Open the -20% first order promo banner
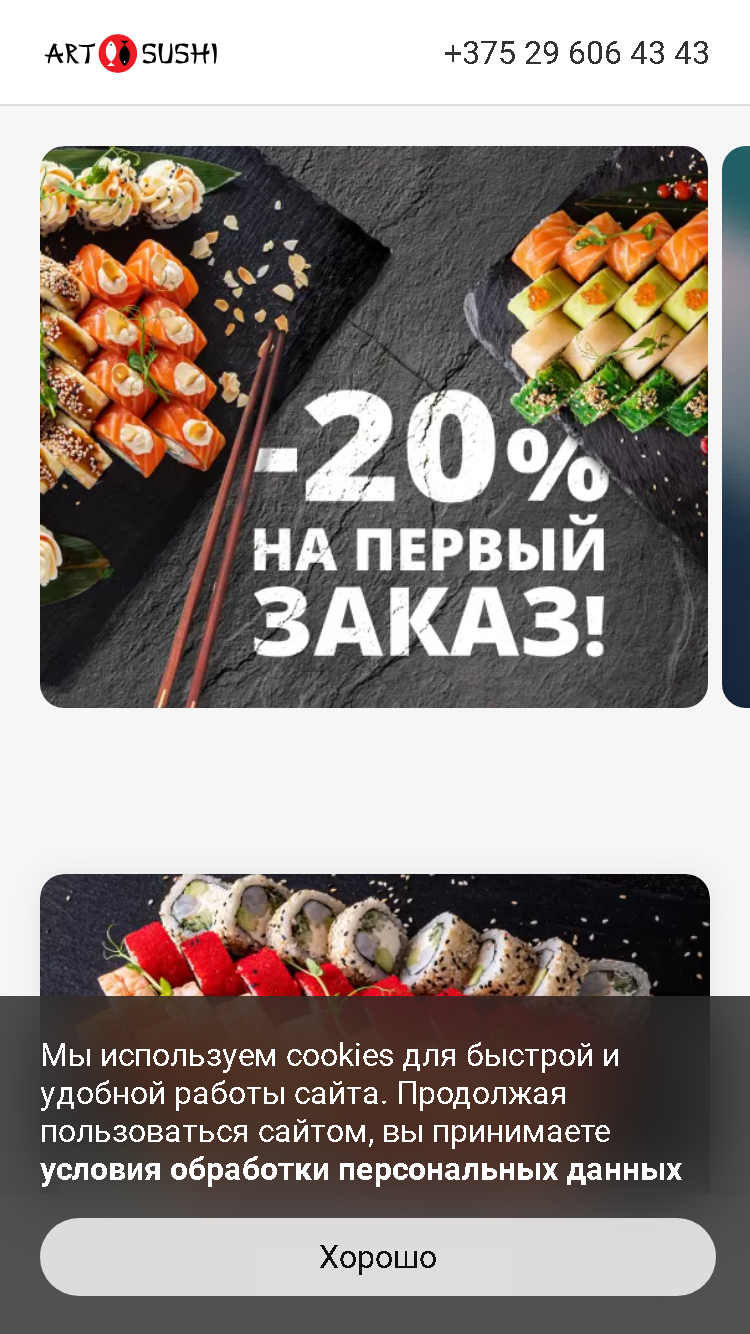 pos(374,427)
